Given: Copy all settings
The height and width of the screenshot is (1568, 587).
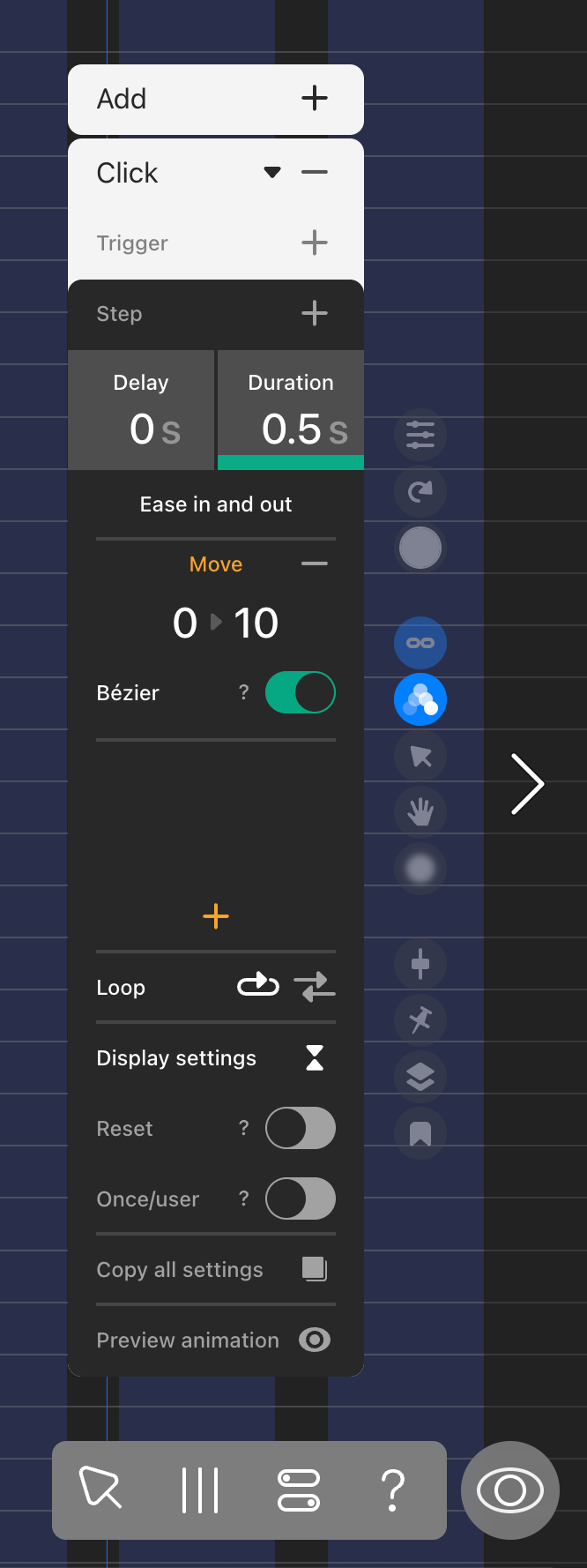Looking at the screenshot, I should click(315, 1269).
